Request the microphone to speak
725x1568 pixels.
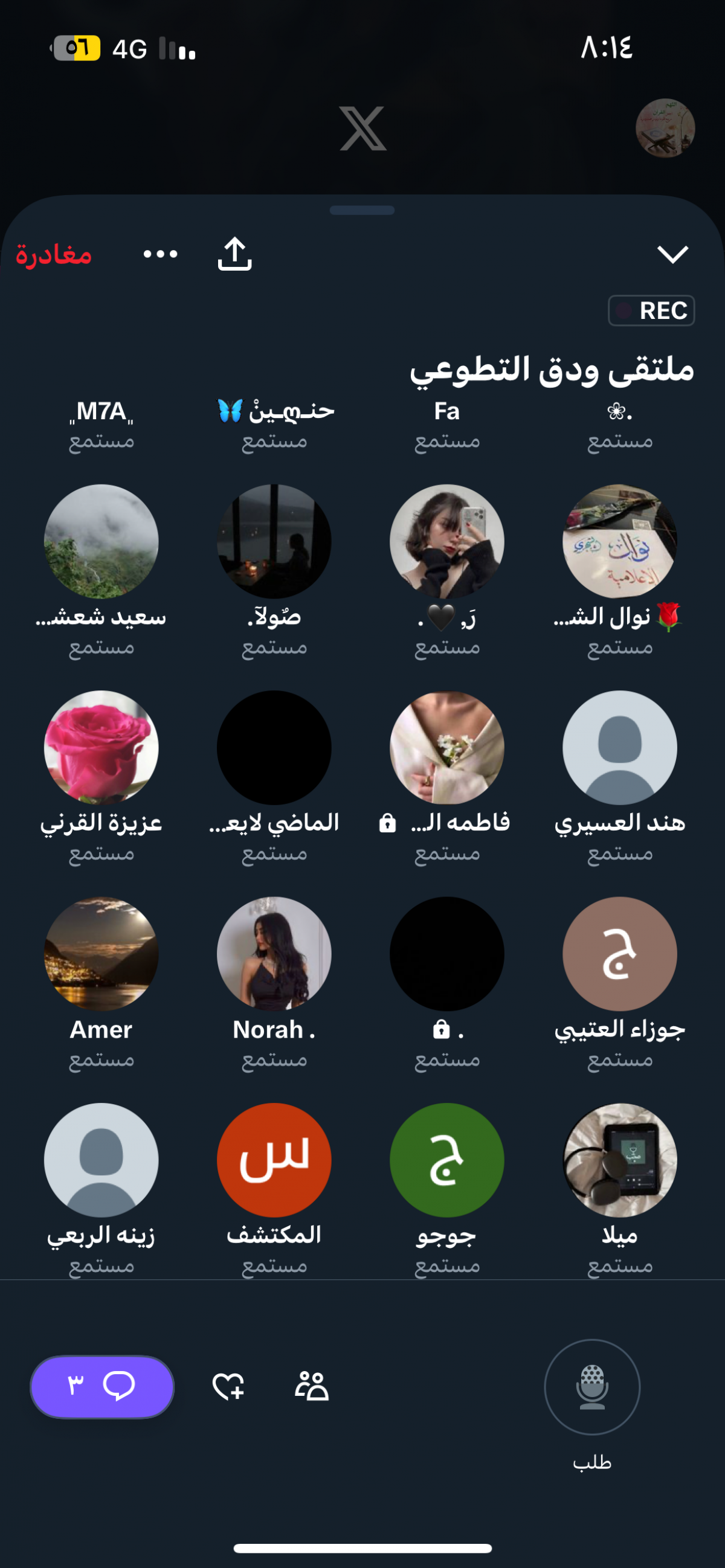(591, 1387)
